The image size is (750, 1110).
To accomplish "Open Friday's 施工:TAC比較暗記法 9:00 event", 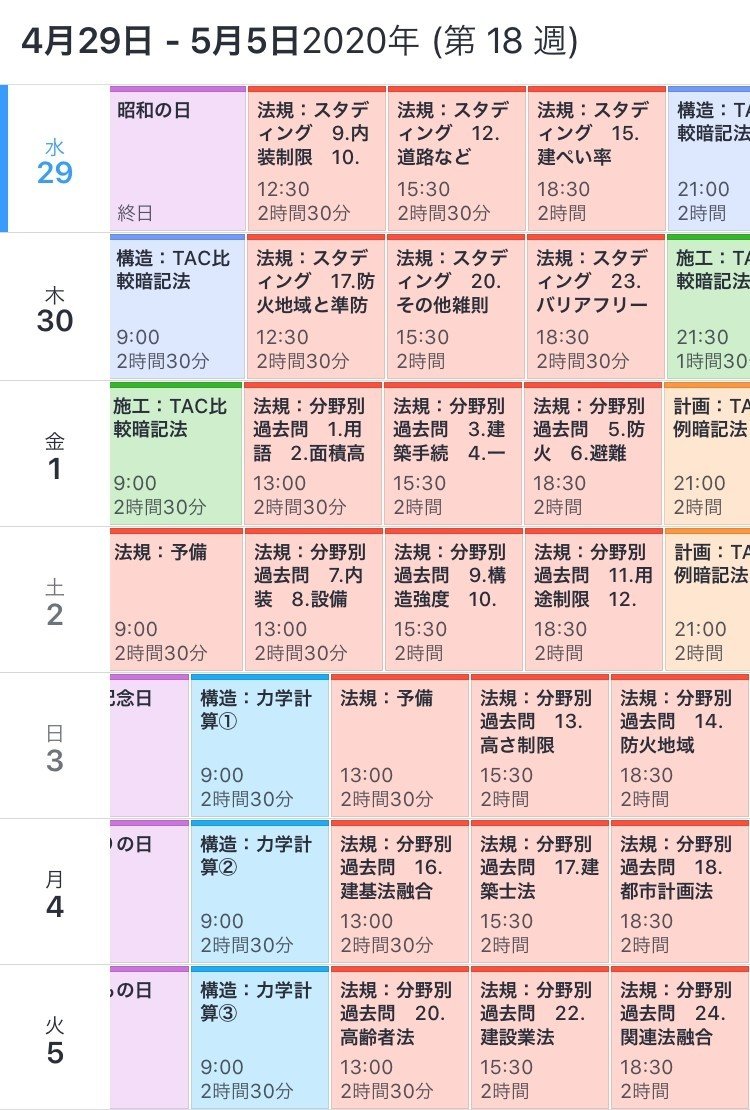I will point(177,454).
